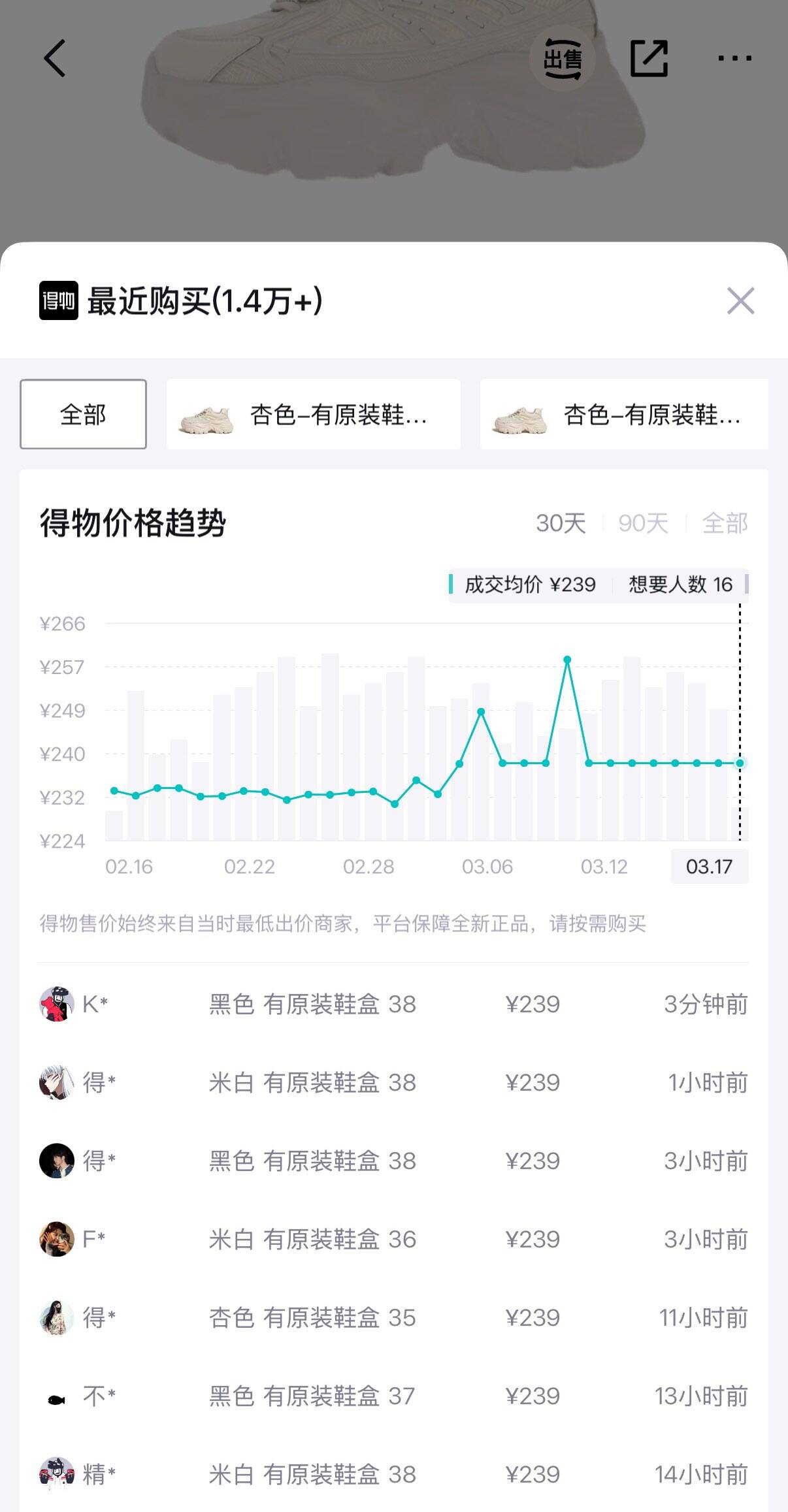Tap the 出售 sell icon
This screenshot has width=788, height=1512.
point(562,59)
